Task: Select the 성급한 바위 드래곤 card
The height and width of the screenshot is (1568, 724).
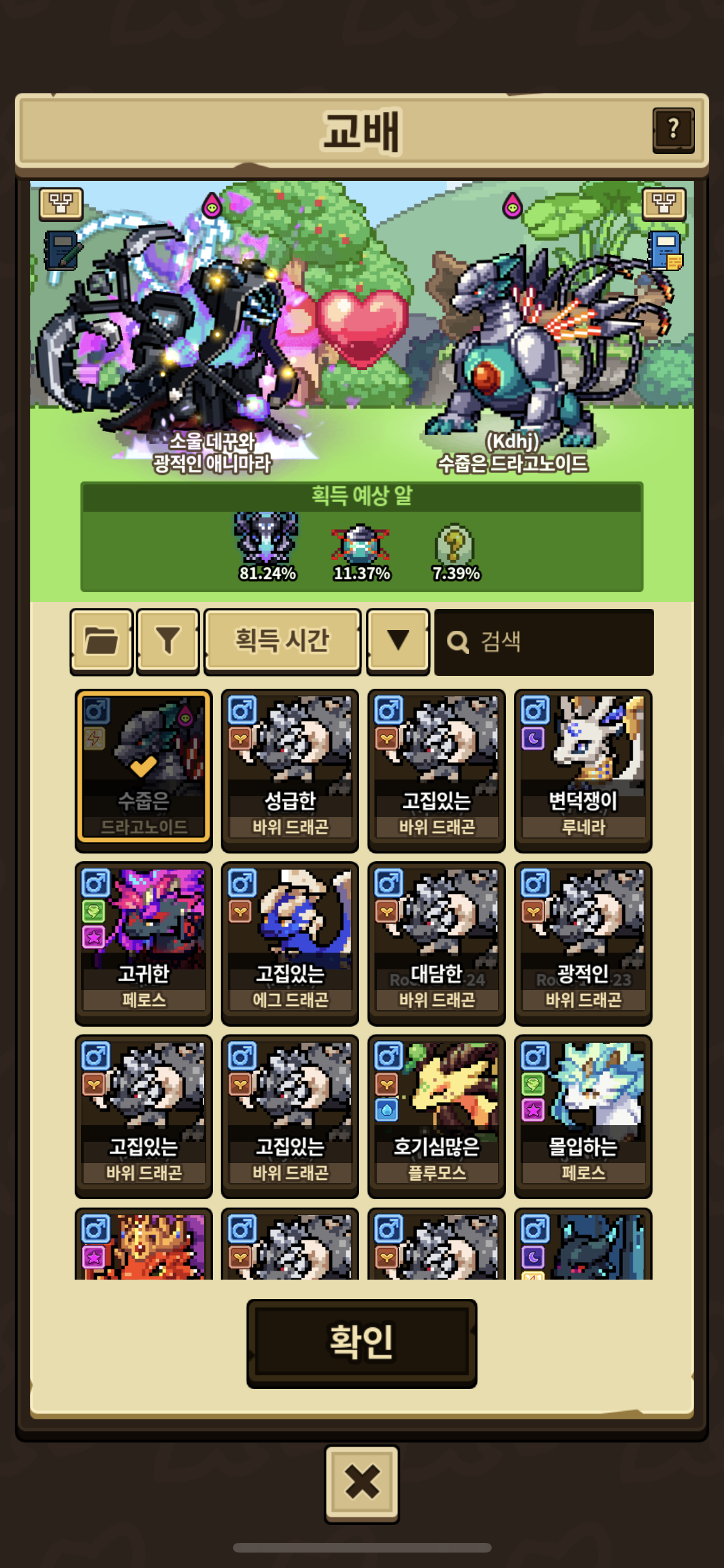Action: [290, 770]
